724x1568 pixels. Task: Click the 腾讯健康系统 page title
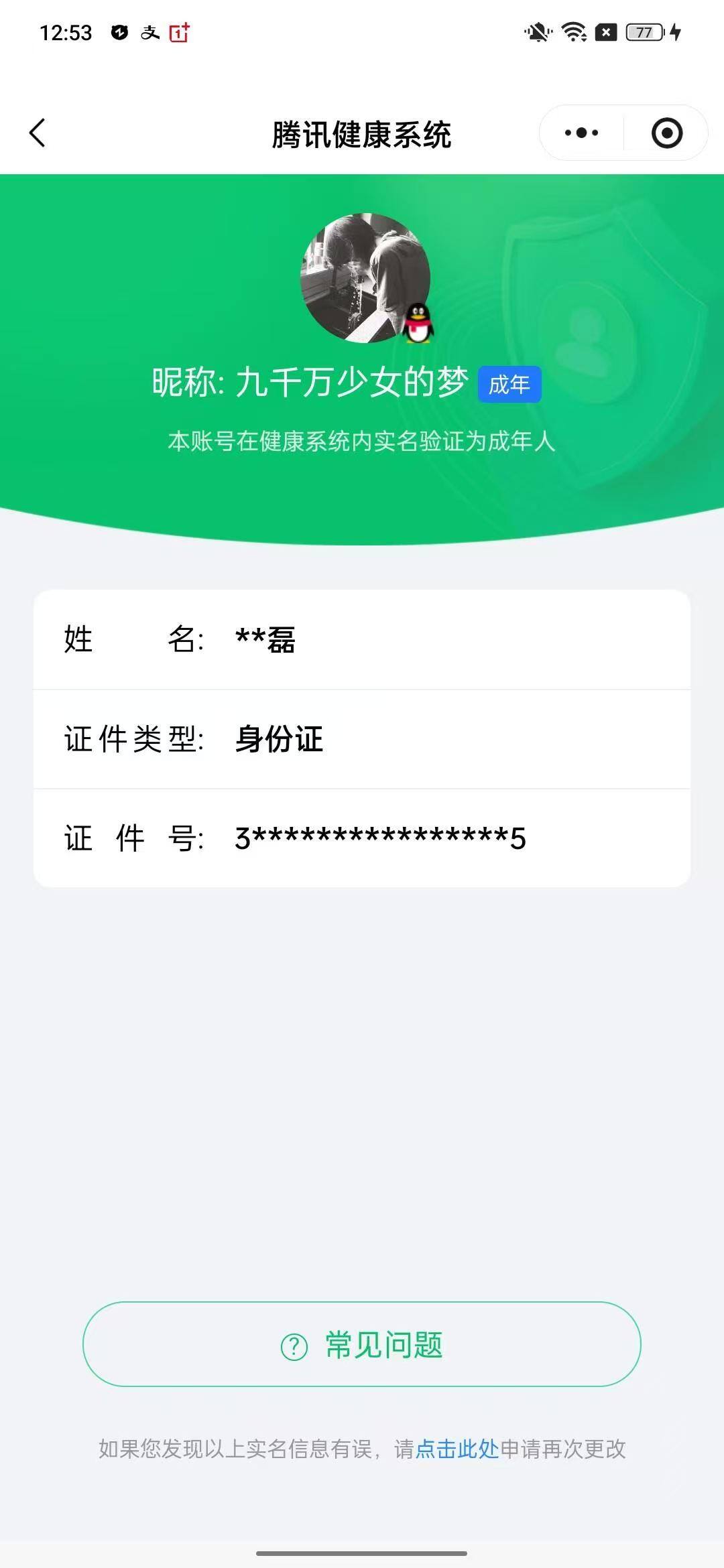click(x=362, y=133)
